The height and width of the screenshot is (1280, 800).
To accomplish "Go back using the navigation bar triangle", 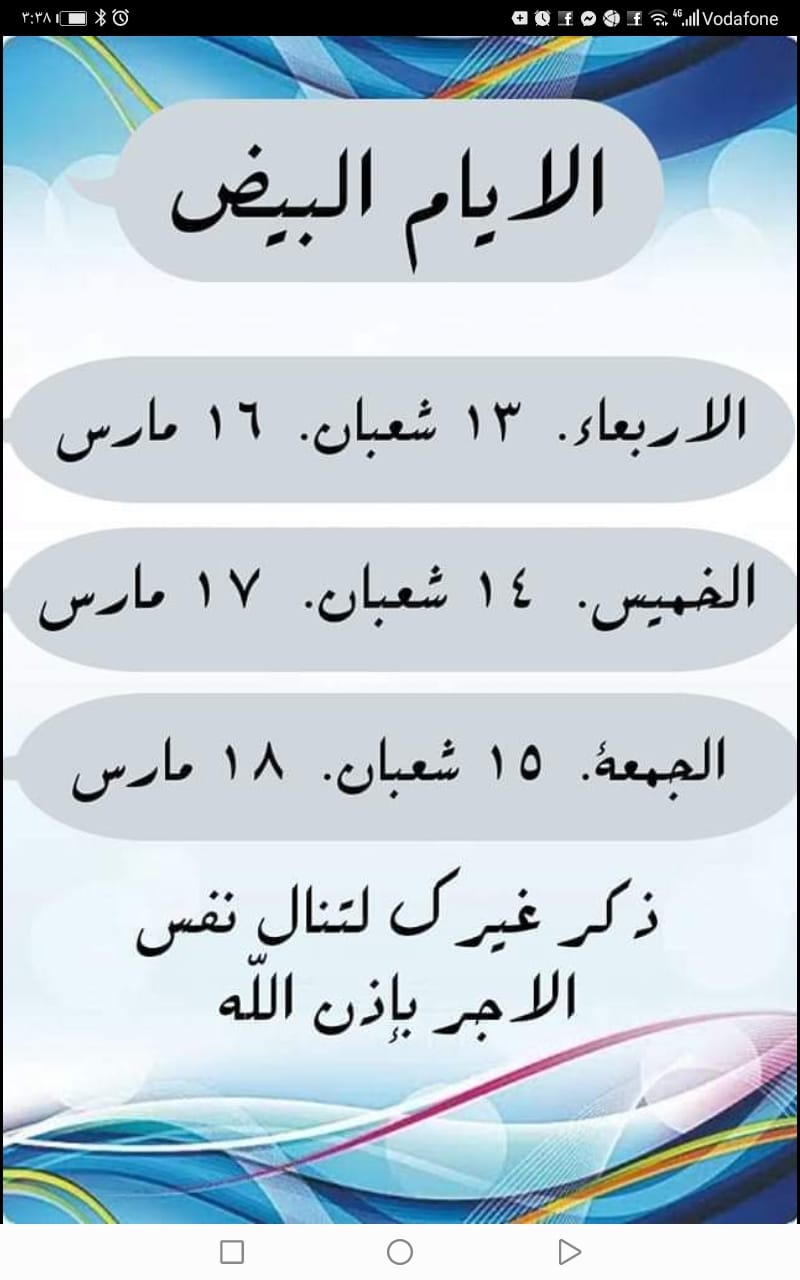I will coord(569,1251).
